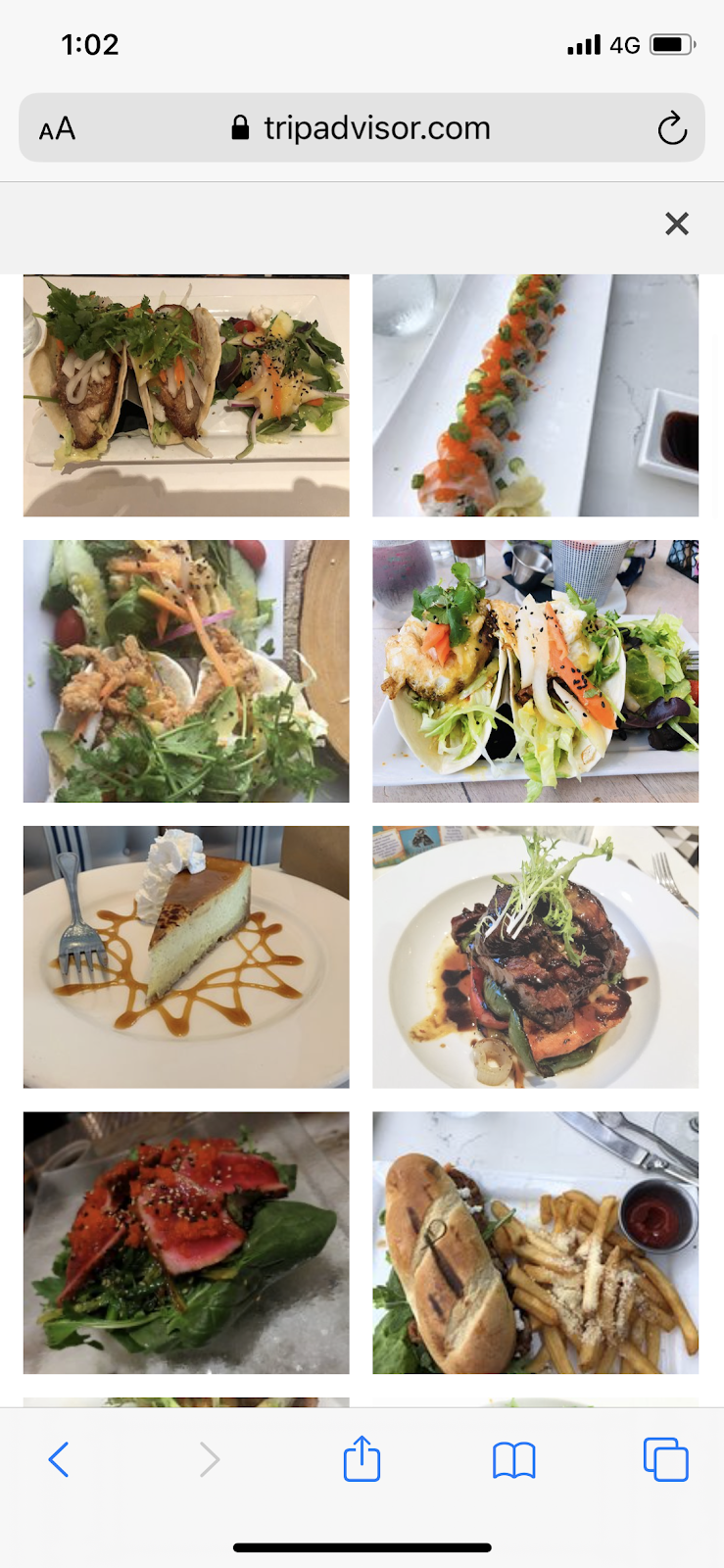Tap the forward navigation arrow
This screenshot has height=1568, width=724.
click(210, 1459)
